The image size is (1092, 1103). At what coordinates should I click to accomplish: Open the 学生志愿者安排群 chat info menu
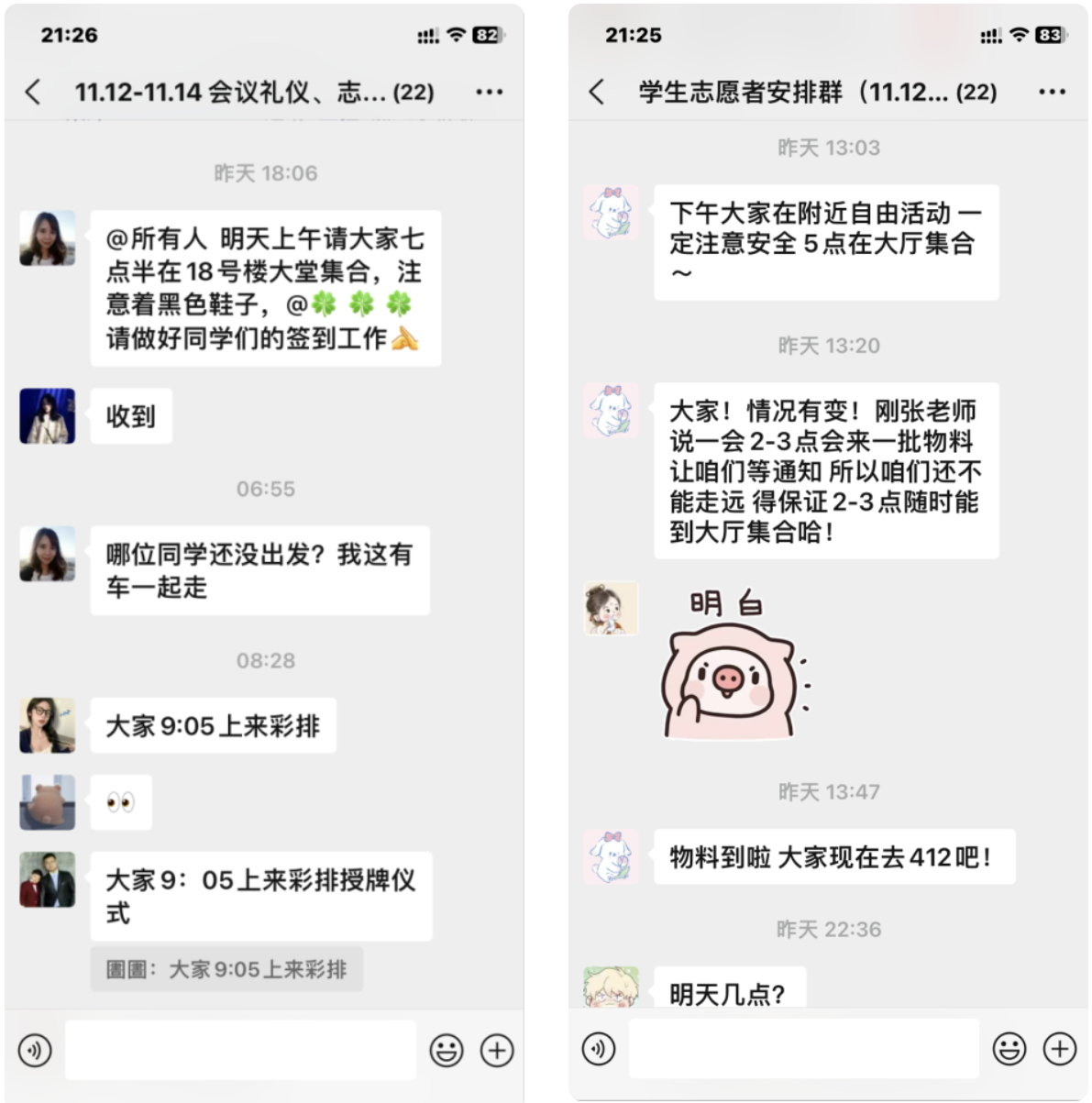coord(1053,92)
